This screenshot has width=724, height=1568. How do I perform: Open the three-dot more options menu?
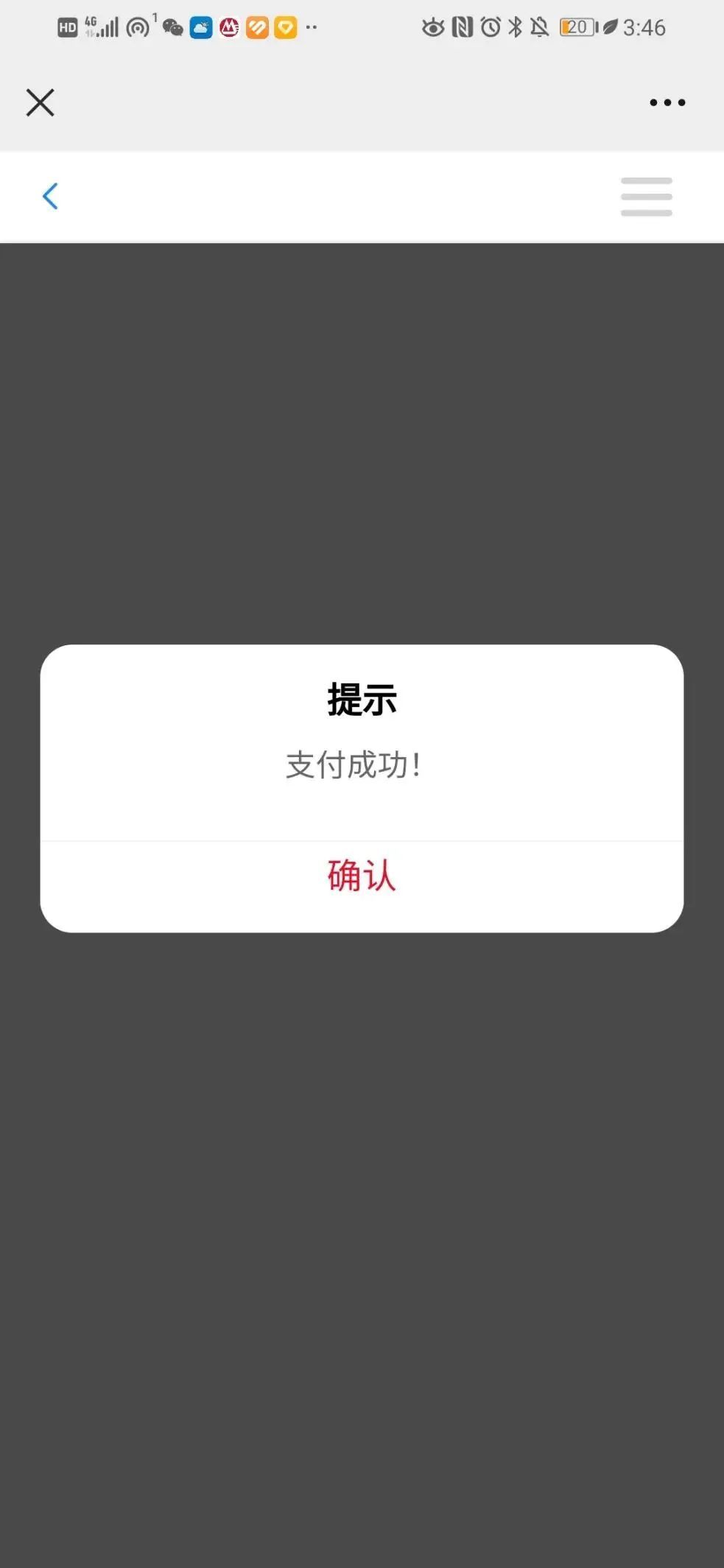(x=667, y=102)
